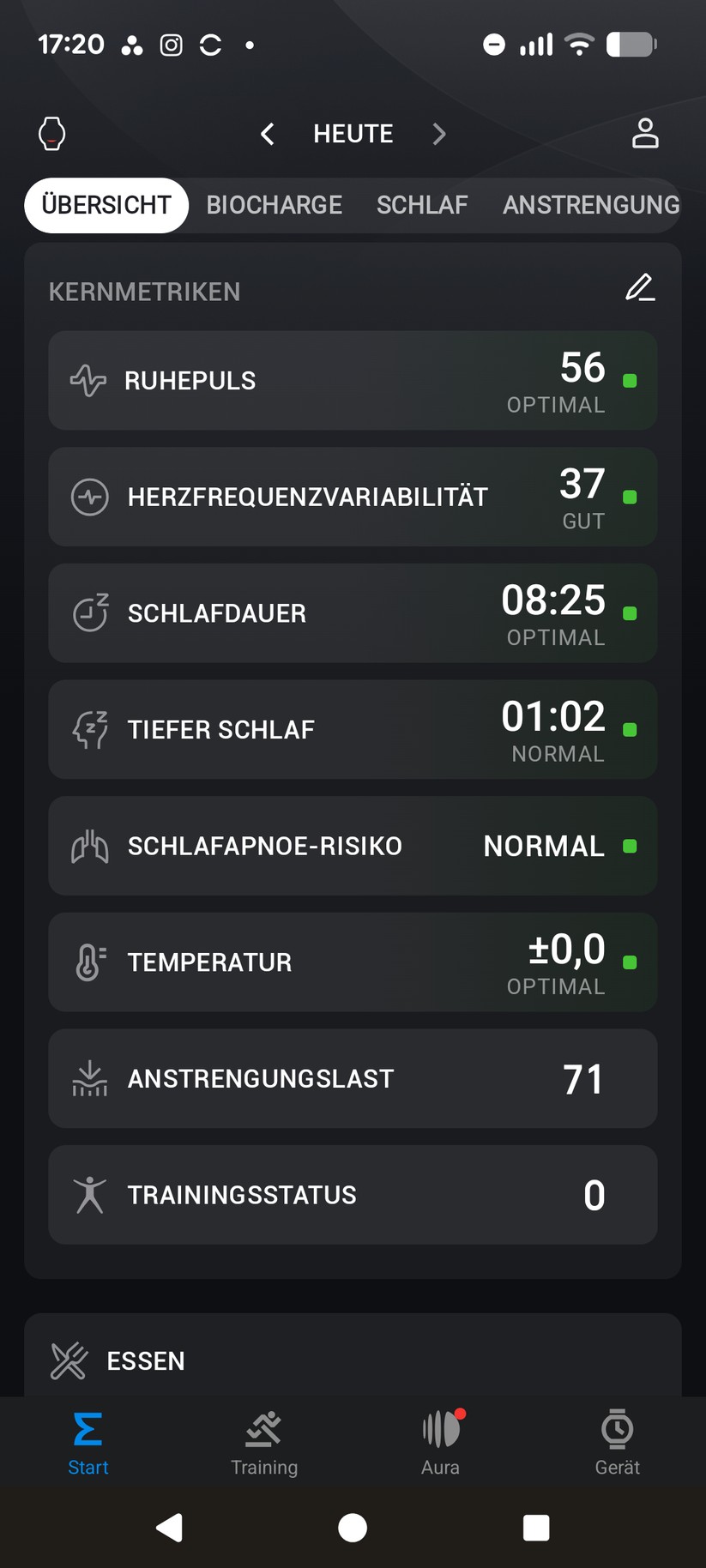This screenshot has height=1568, width=706.
Task: Select the Temperatur thermometer icon
Action: [89, 962]
